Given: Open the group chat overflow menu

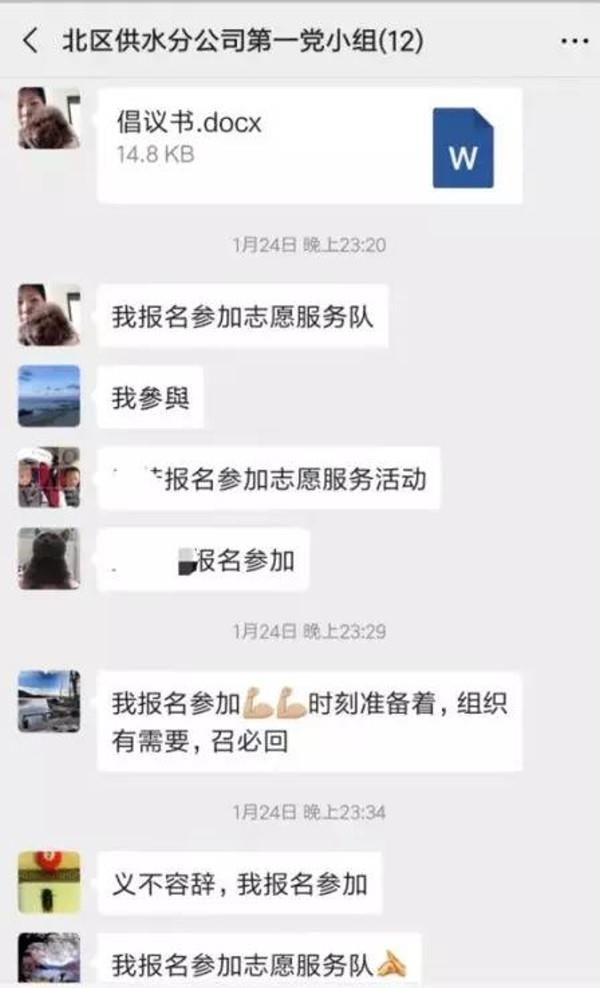Looking at the screenshot, I should point(574,42).
